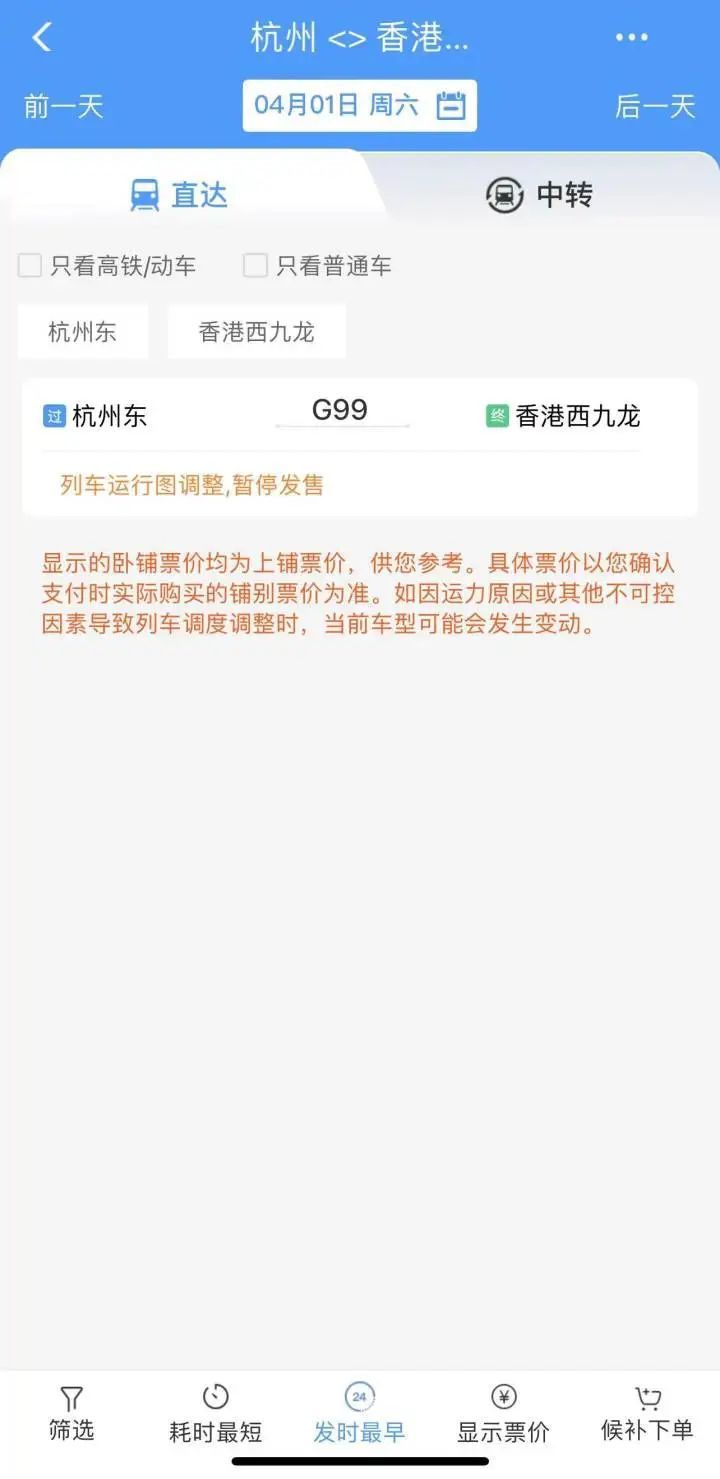Check the 只看高铁/动车 box

(x=31, y=265)
